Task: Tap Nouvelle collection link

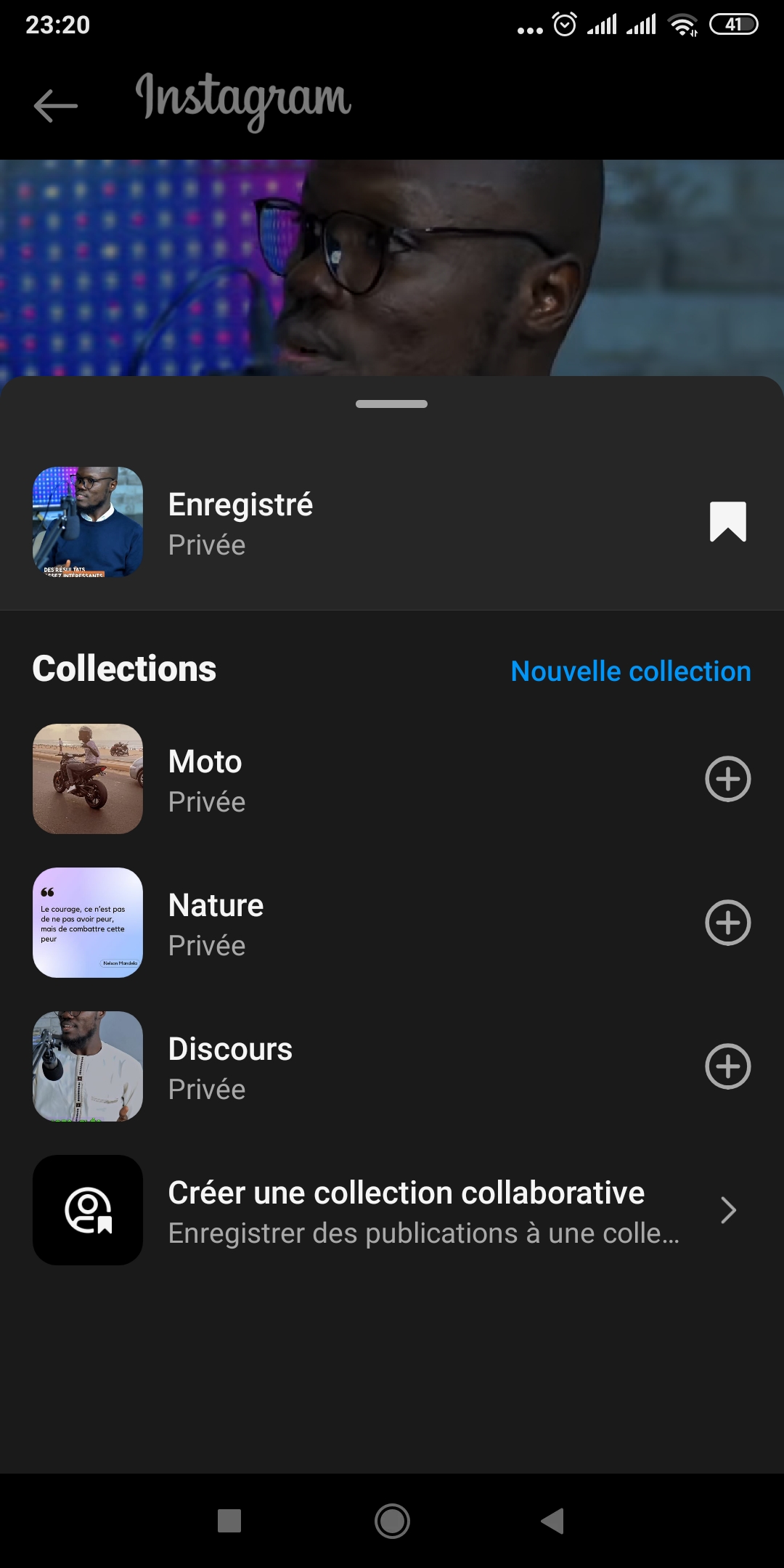Action: click(631, 671)
